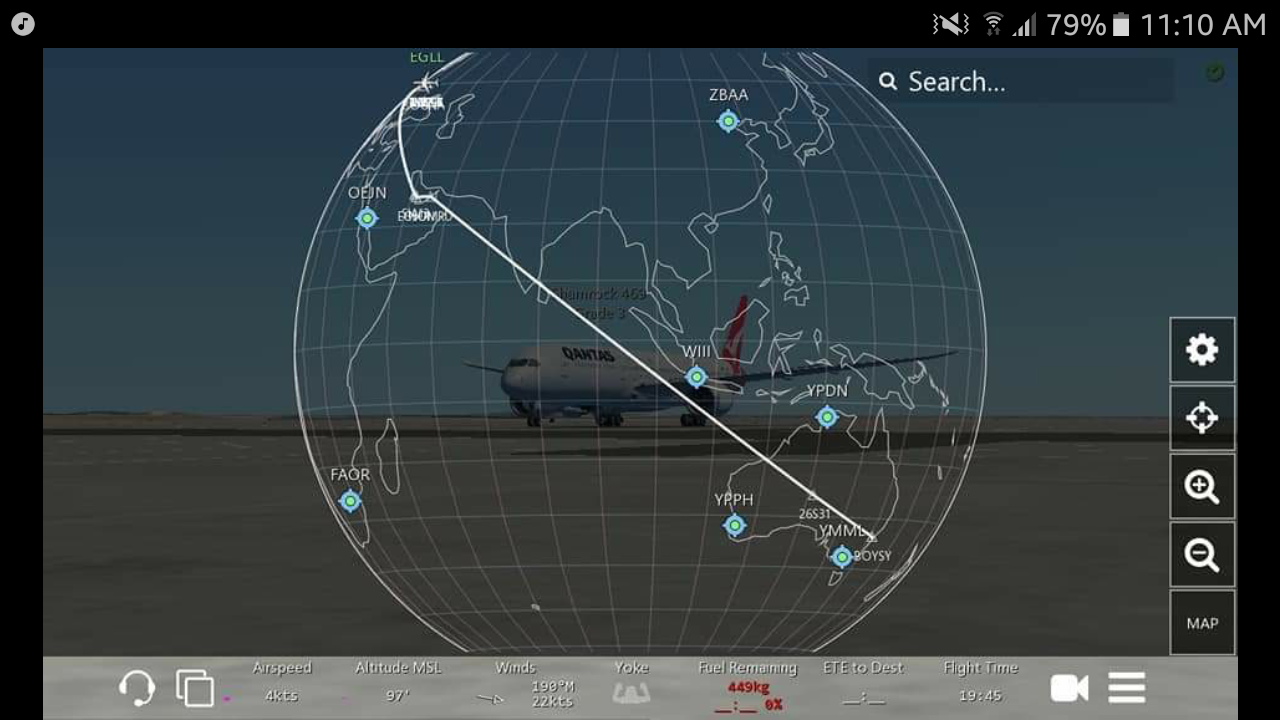Select the YPPH airport marker
This screenshot has height=720, width=1280.
pyautogui.click(x=735, y=525)
